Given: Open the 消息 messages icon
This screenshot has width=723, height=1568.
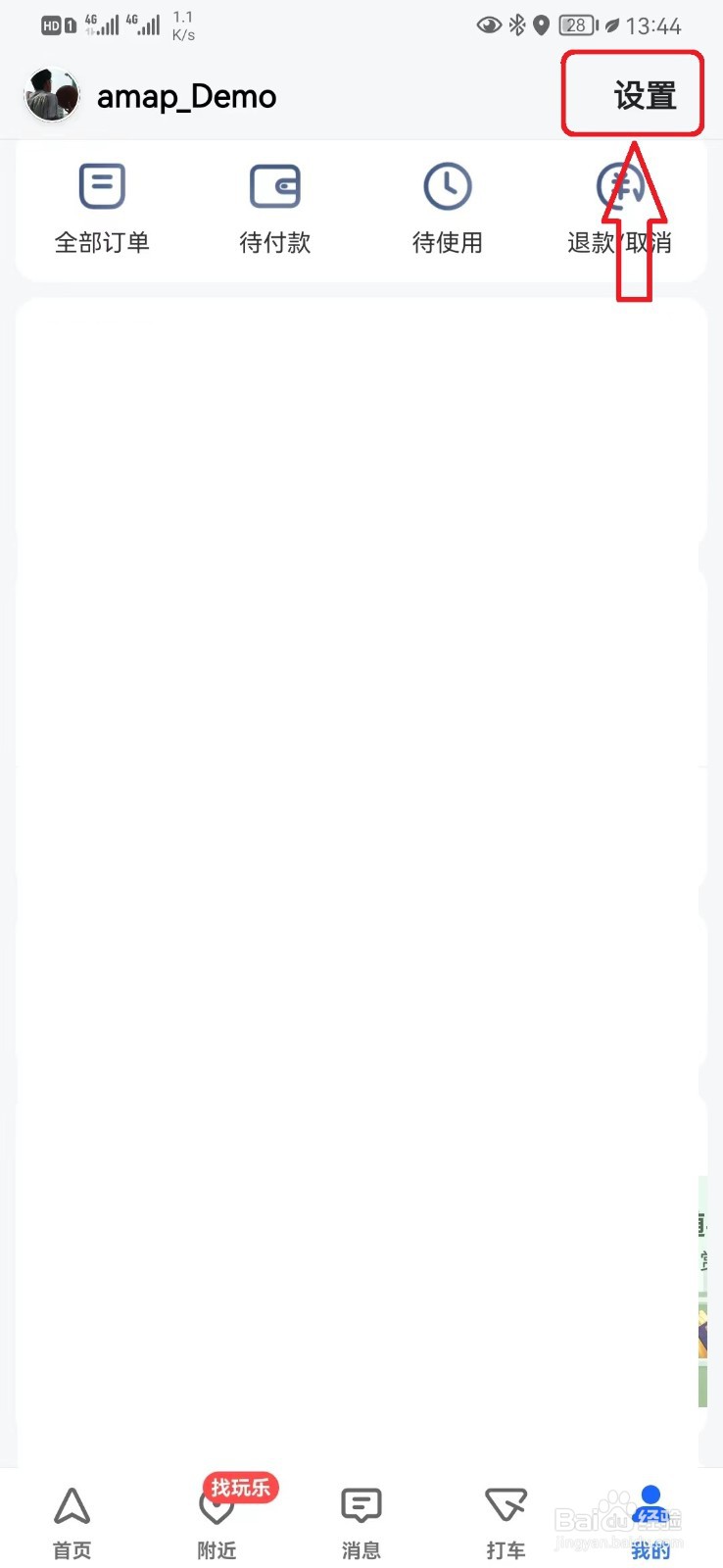Looking at the screenshot, I should pyautogui.click(x=361, y=1506).
